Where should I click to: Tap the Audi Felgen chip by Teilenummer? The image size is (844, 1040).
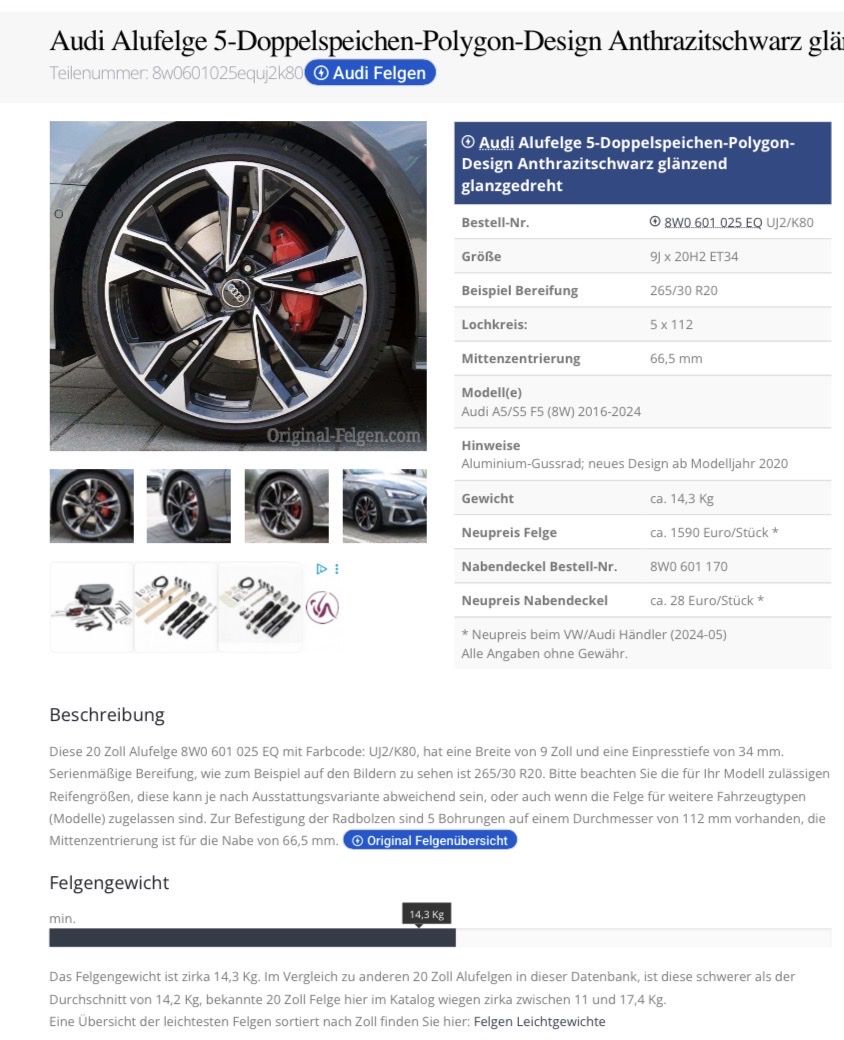coord(370,73)
